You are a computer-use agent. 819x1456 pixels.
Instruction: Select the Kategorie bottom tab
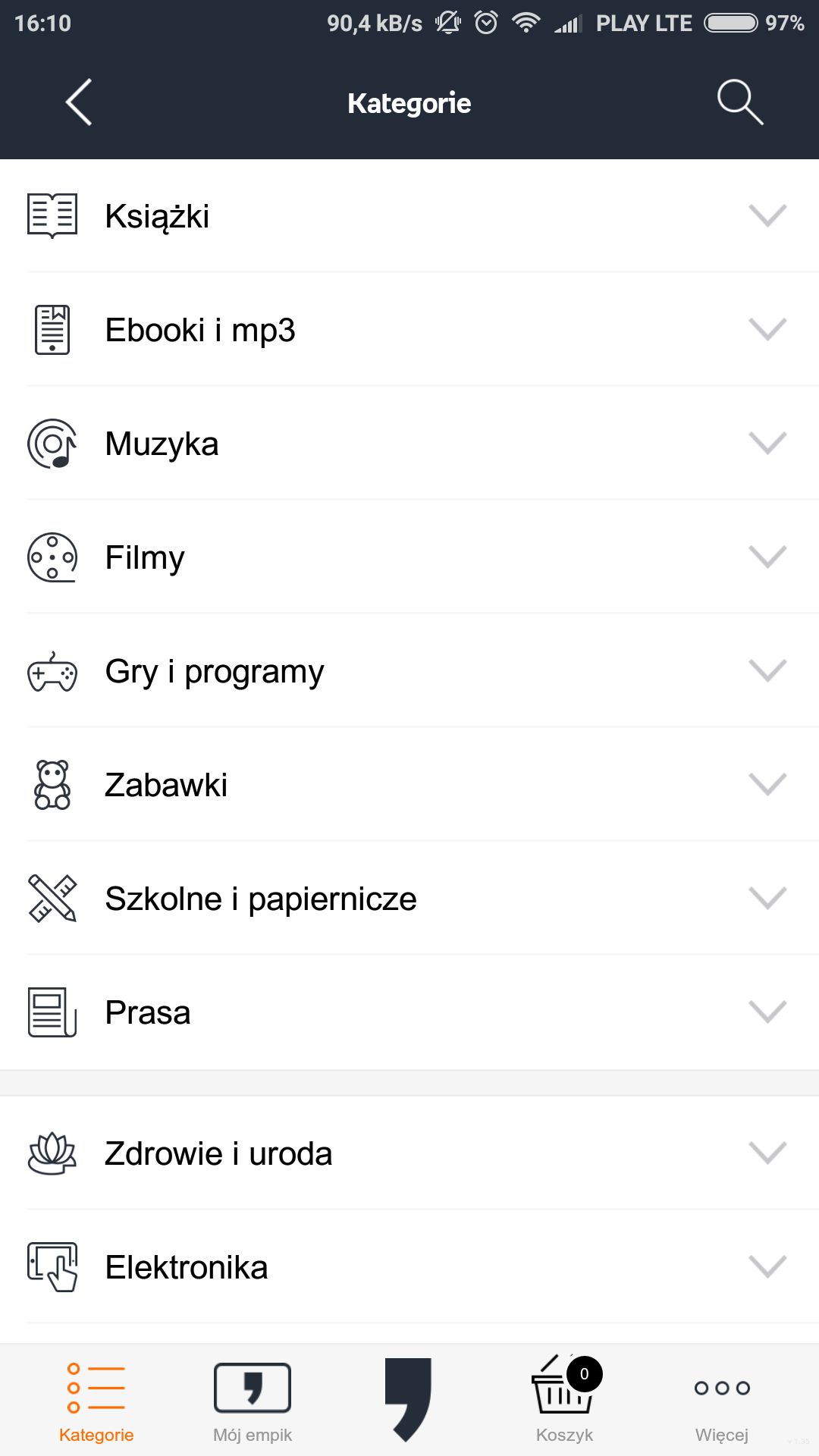[96, 1401]
